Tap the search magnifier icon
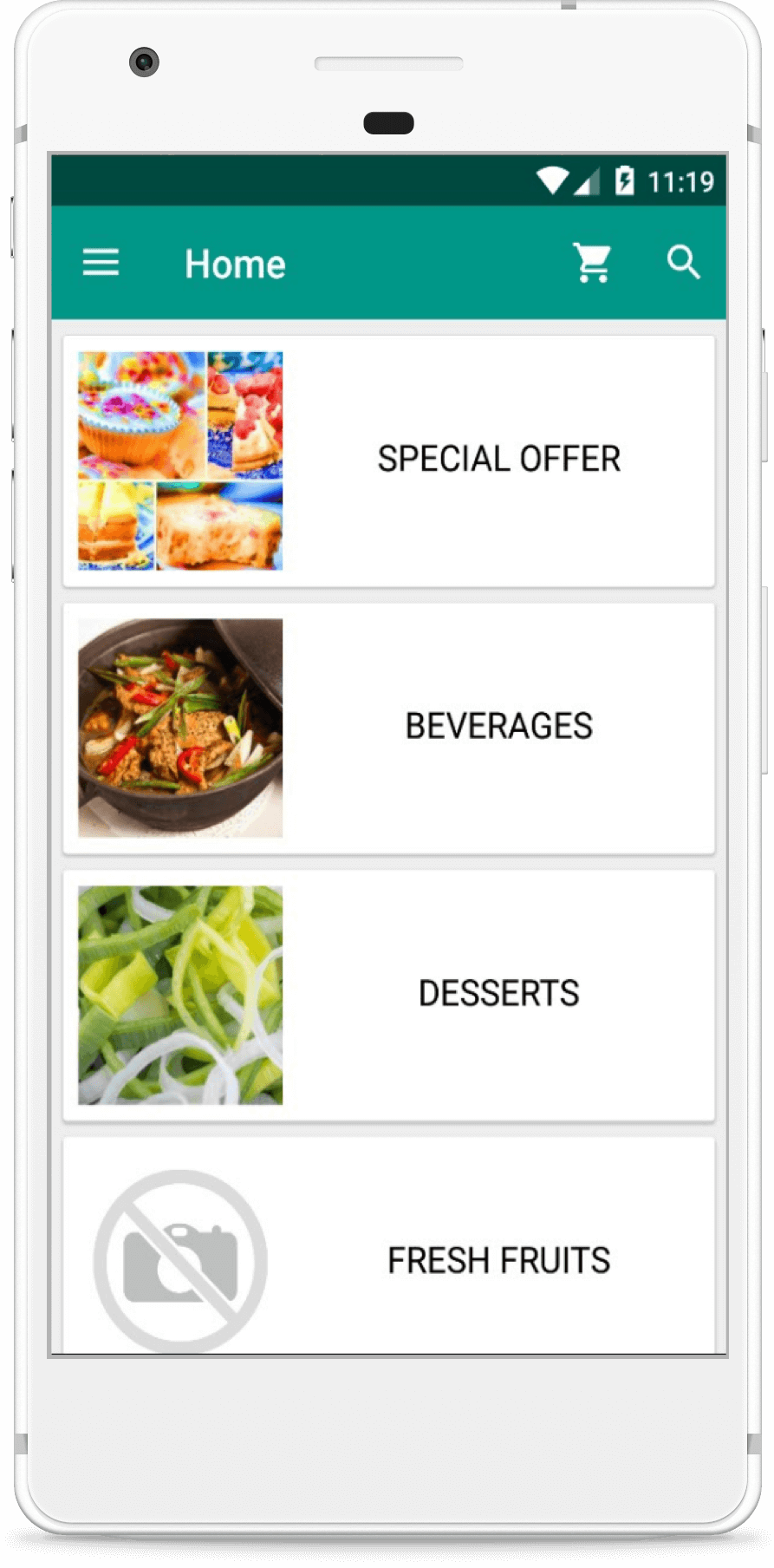Image resolution: width=774 pixels, height=1568 pixels. point(683,262)
